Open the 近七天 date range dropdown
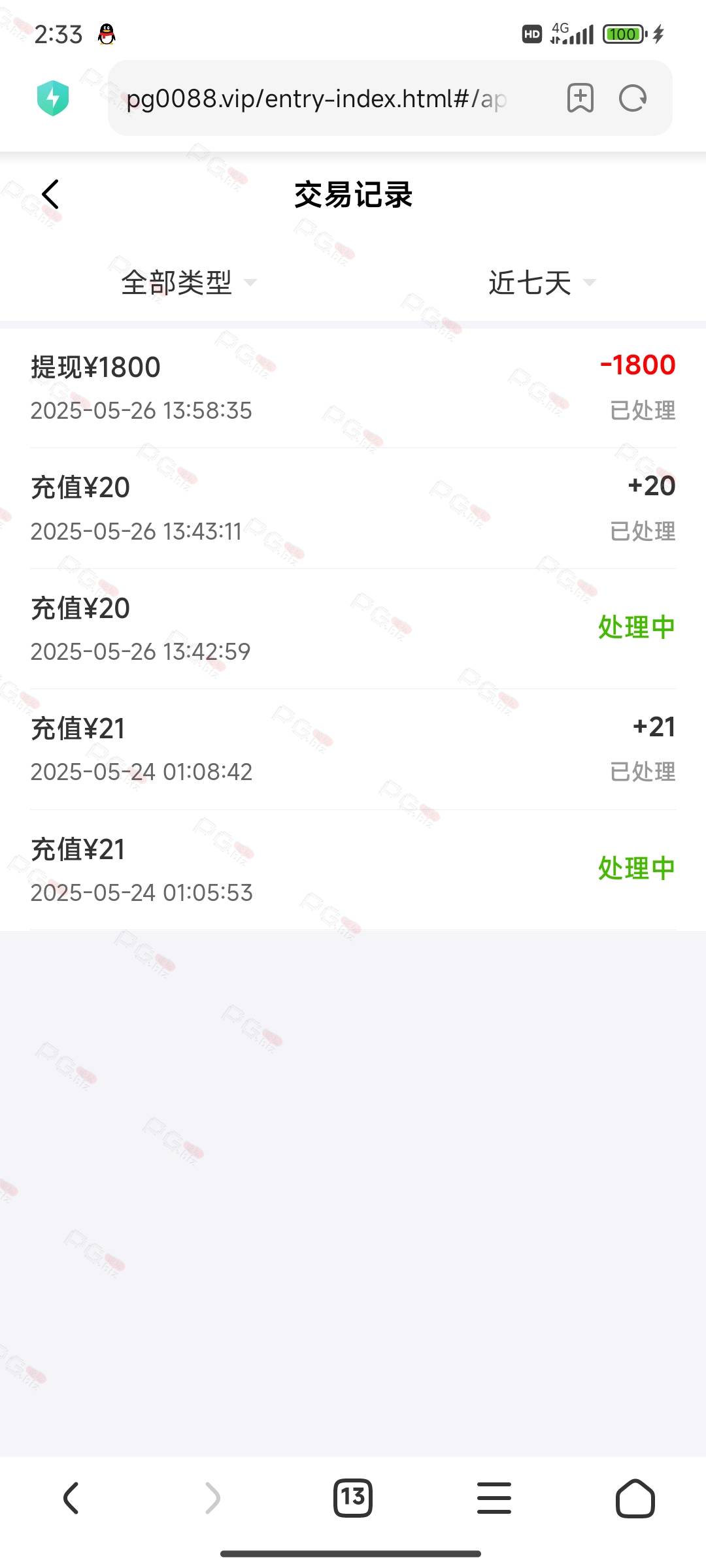 point(542,283)
